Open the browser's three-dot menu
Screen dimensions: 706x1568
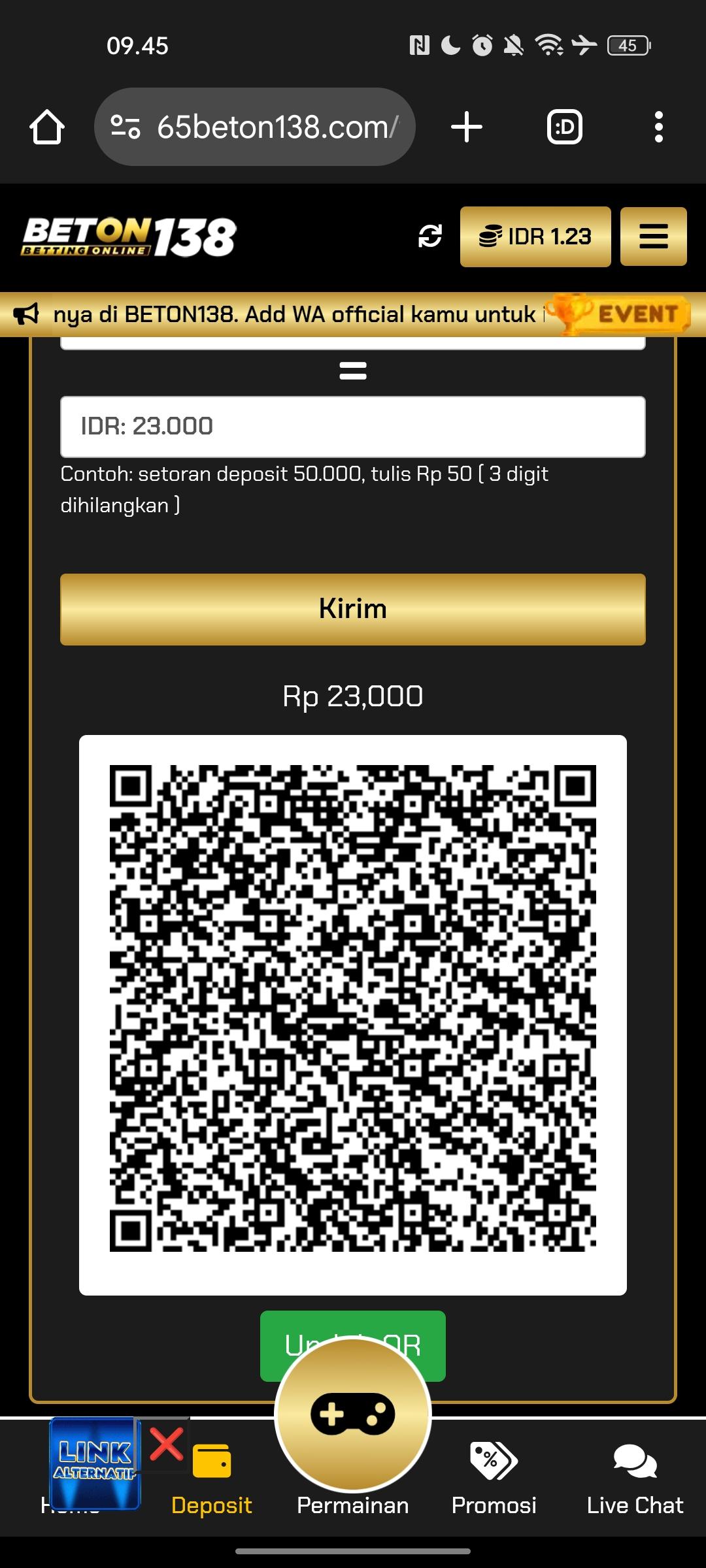658,127
